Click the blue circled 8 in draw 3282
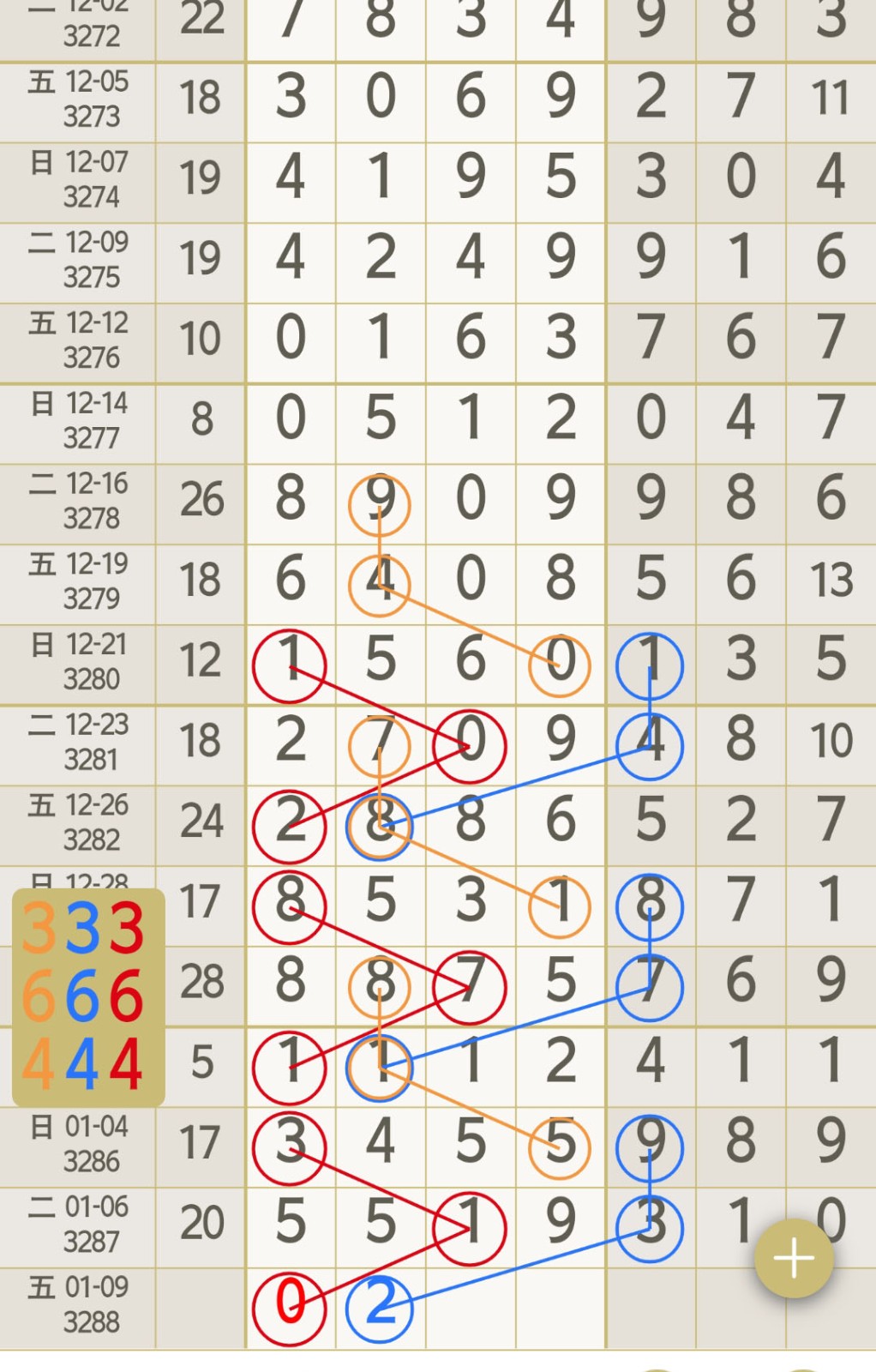The width and height of the screenshot is (876, 1372). tap(380, 826)
